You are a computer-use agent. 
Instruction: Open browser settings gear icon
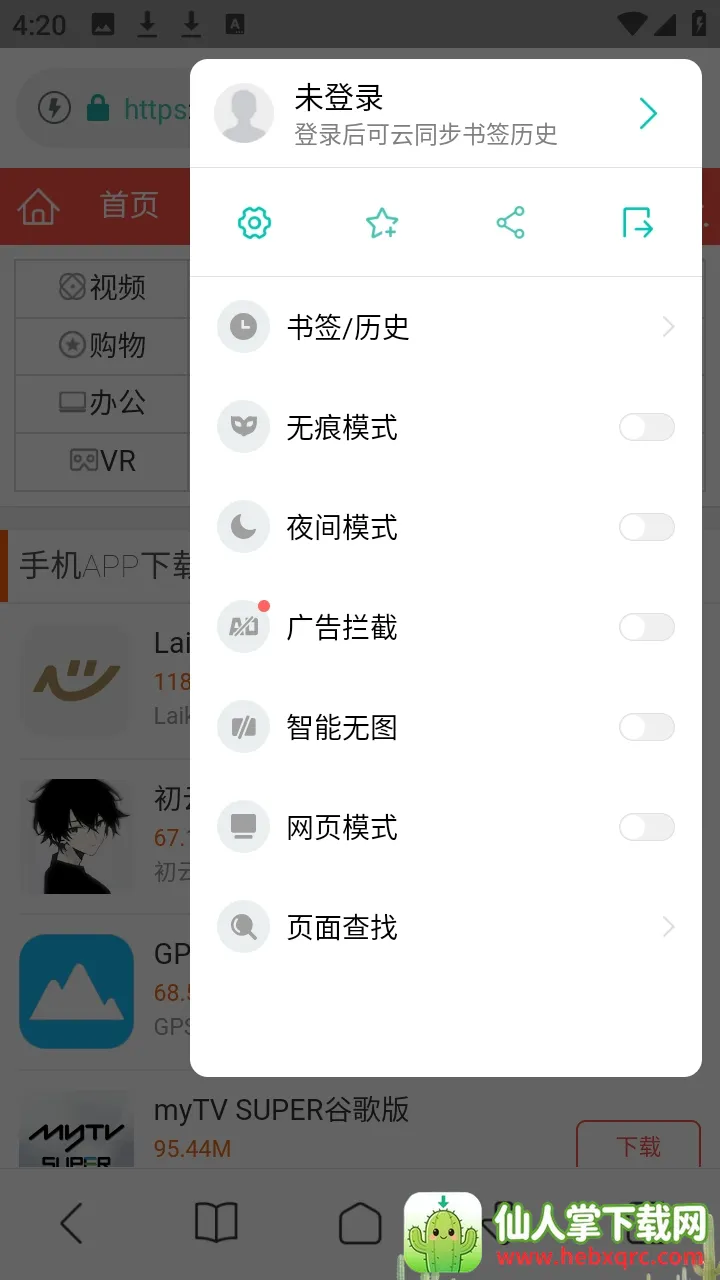coord(254,222)
